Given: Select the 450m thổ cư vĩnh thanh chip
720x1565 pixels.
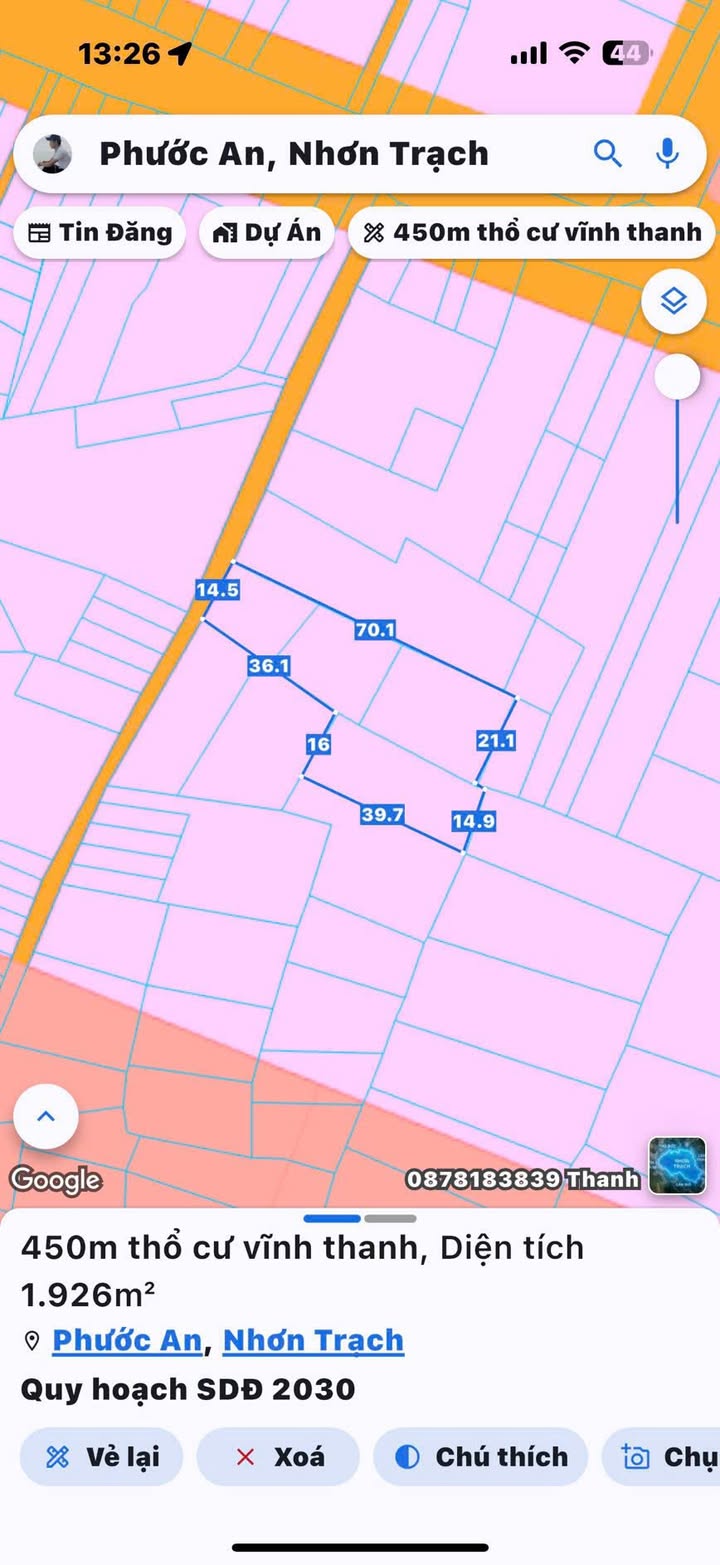Looking at the screenshot, I should [534, 233].
